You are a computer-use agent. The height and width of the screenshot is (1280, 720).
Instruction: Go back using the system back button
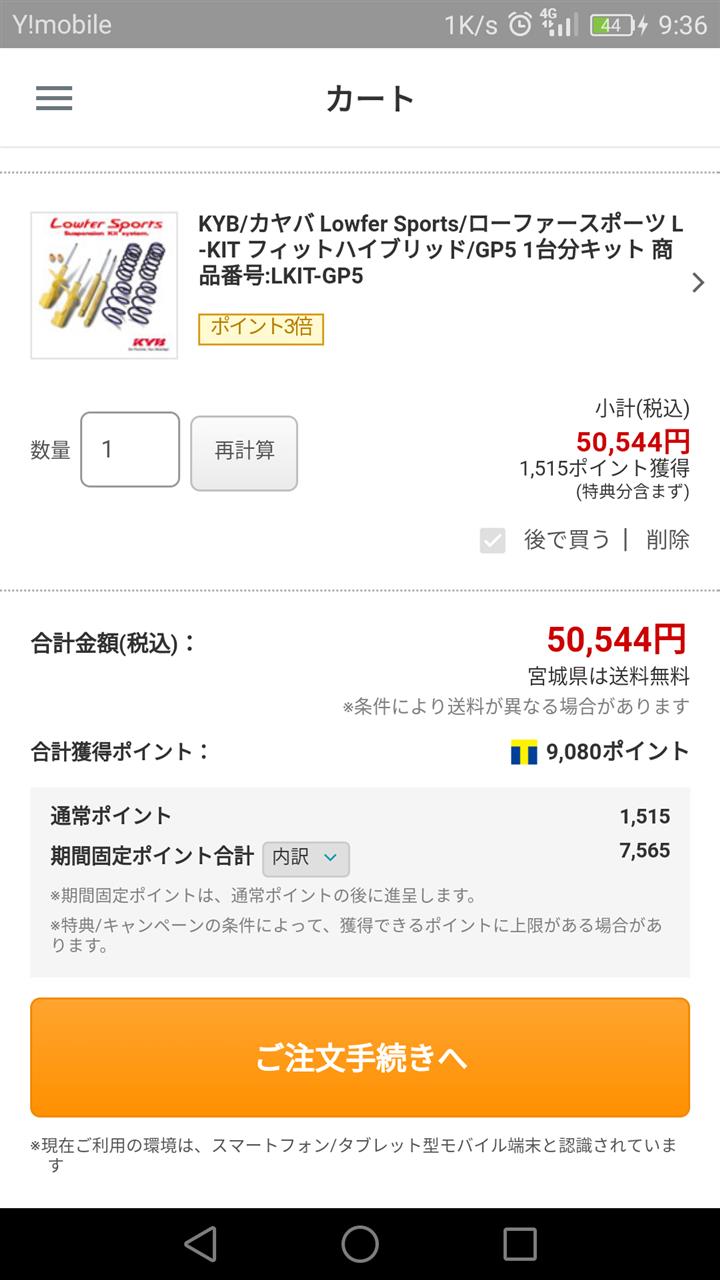coord(201,1244)
